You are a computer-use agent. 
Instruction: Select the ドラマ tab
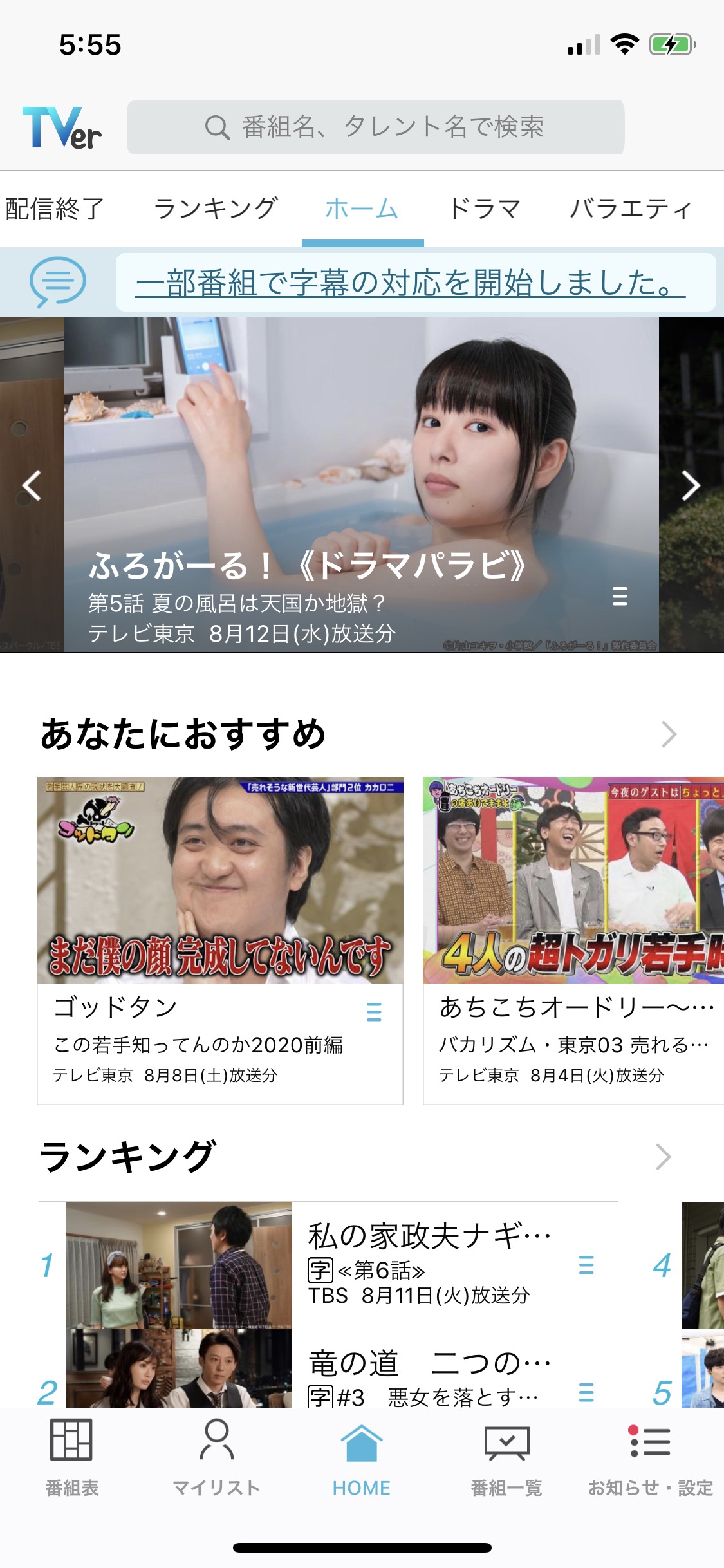[x=485, y=209]
